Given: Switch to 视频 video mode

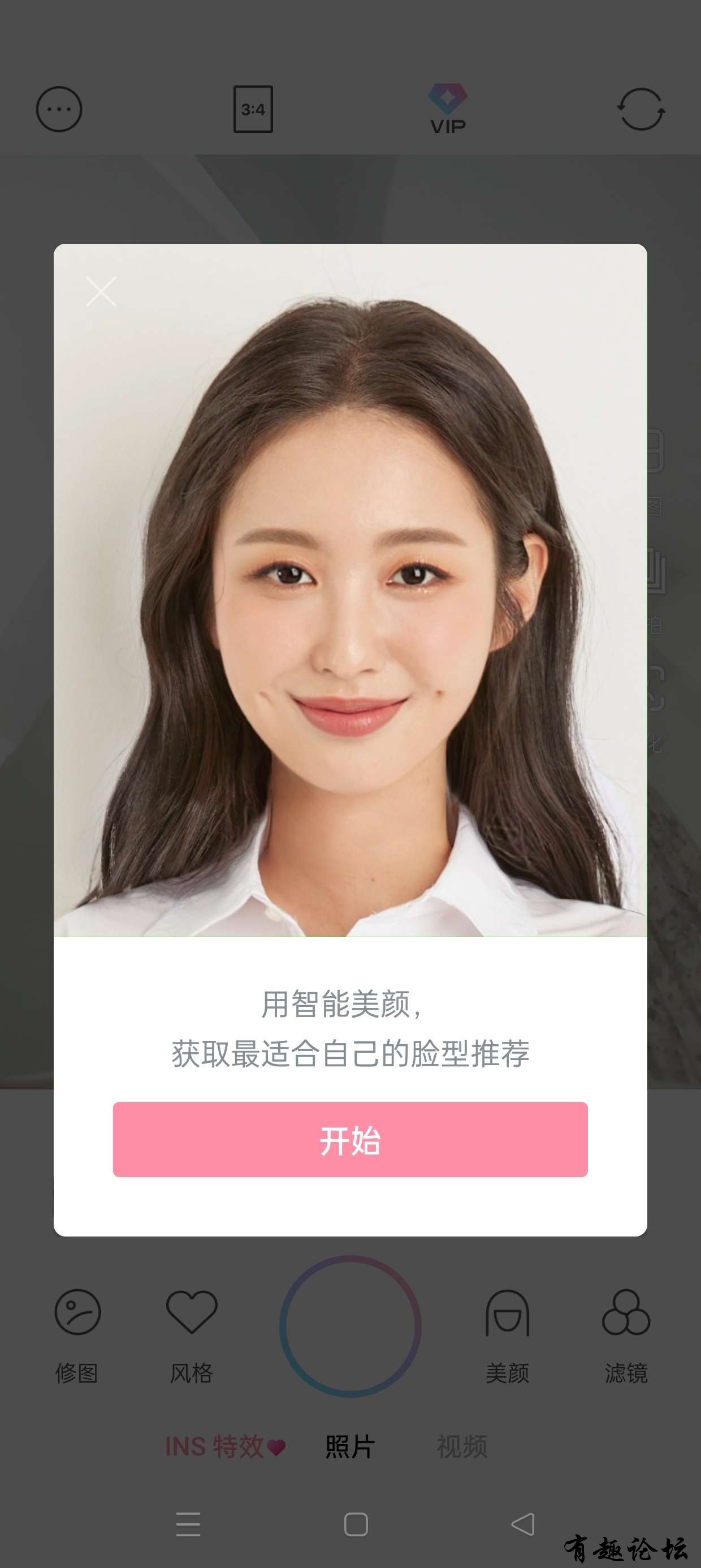Looking at the screenshot, I should point(462,1446).
